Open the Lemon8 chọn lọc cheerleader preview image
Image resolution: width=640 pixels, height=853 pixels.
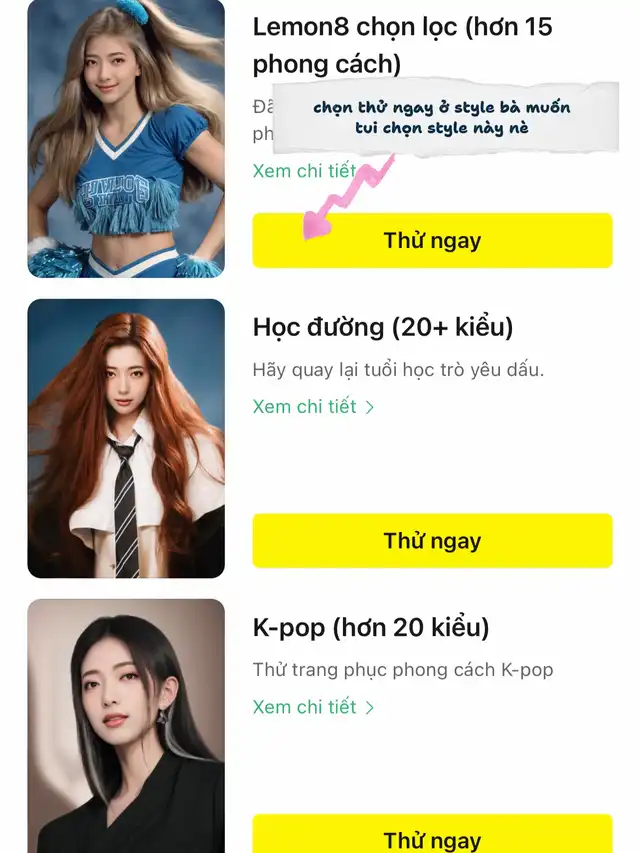[126, 138]
